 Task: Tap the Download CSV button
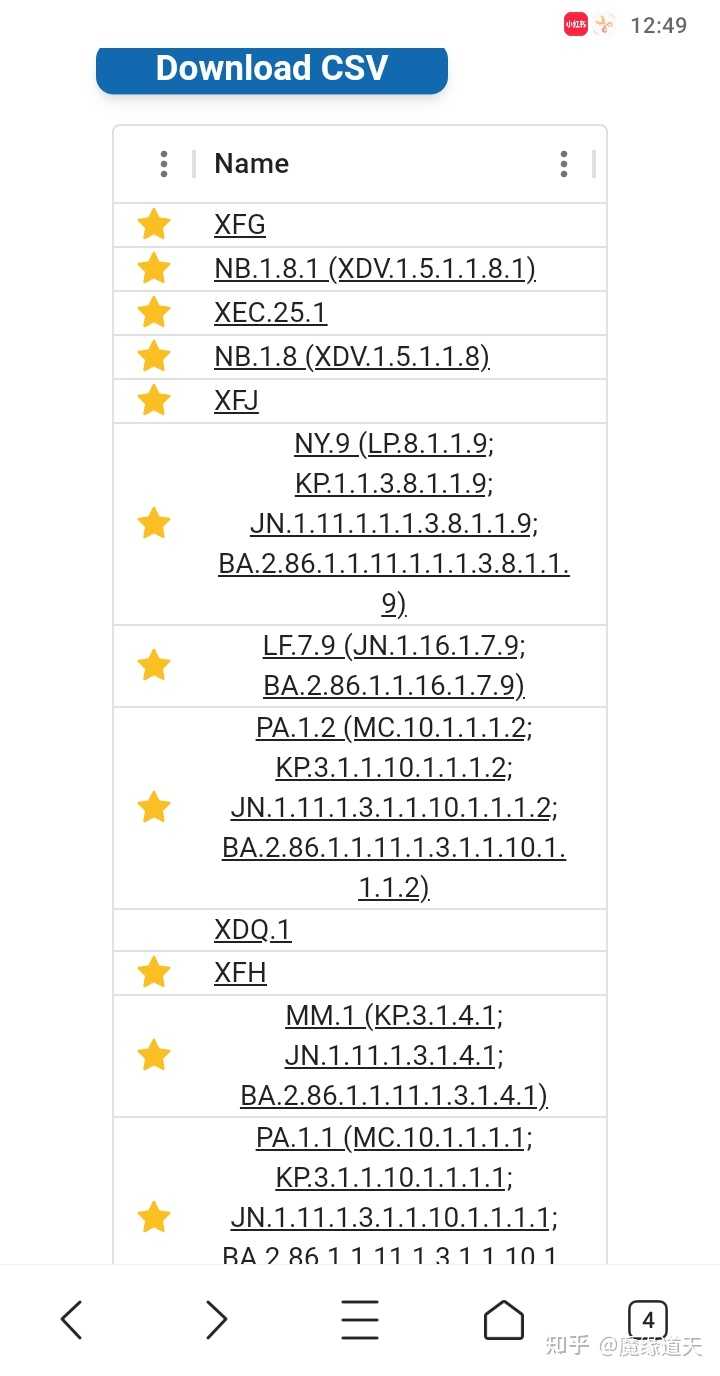tap(271, 69)
